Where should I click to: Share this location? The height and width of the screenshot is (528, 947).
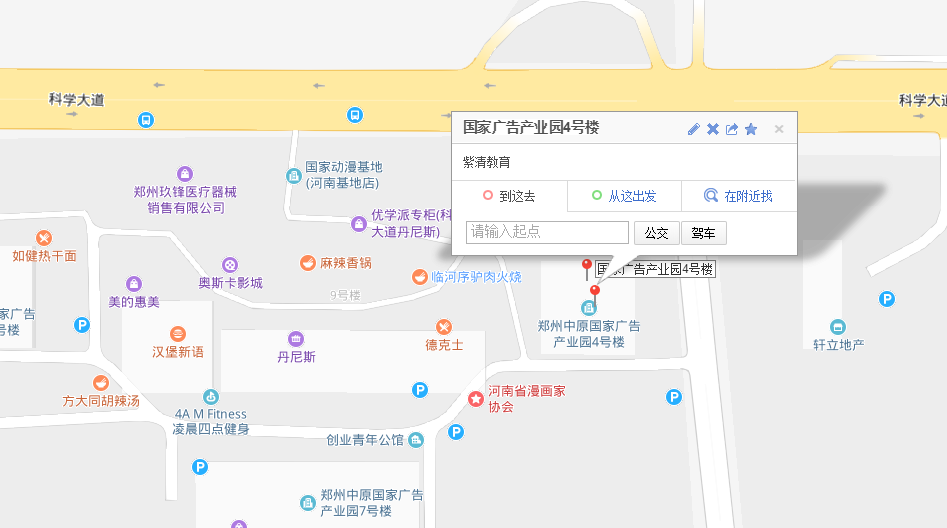tap(732, 129)
